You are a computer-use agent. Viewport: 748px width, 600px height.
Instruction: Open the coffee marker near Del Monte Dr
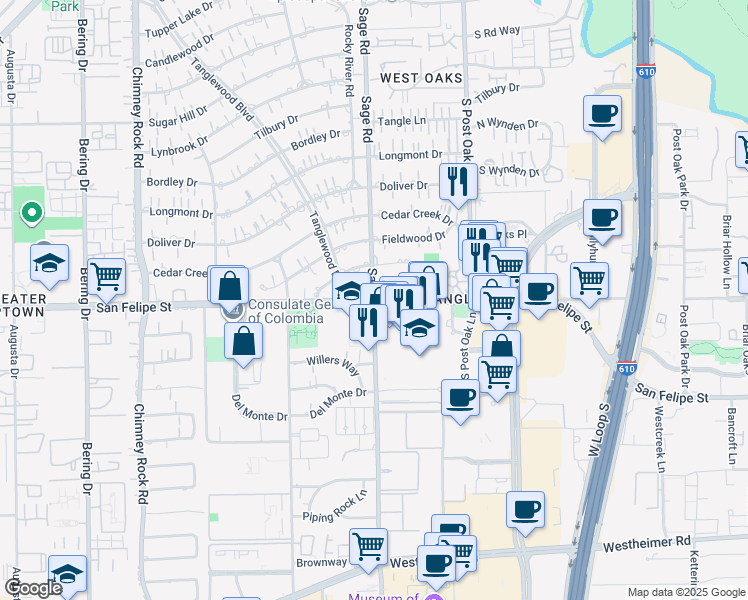(x=460, y=397)
